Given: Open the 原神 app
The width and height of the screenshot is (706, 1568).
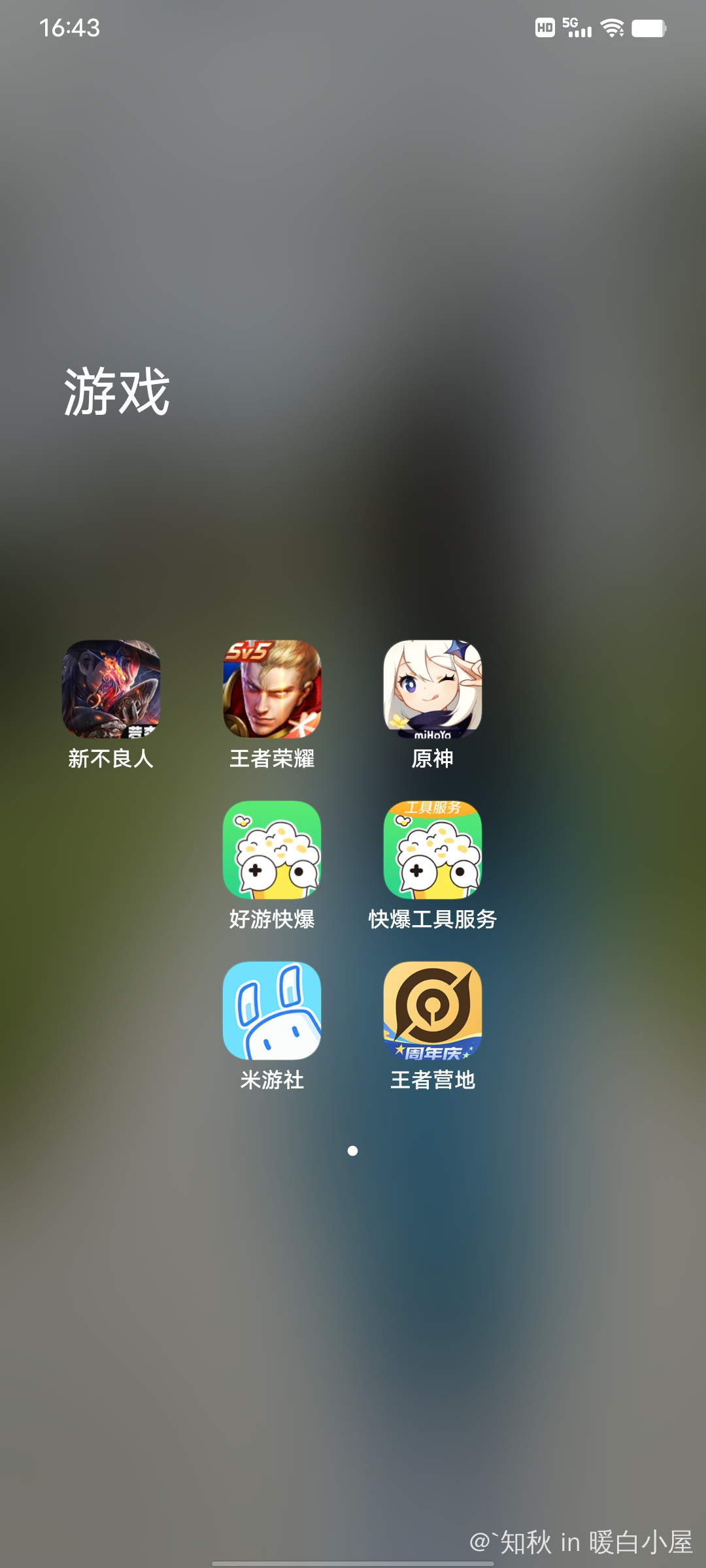Looking at the screenshot, I should [x=433, y=689].
